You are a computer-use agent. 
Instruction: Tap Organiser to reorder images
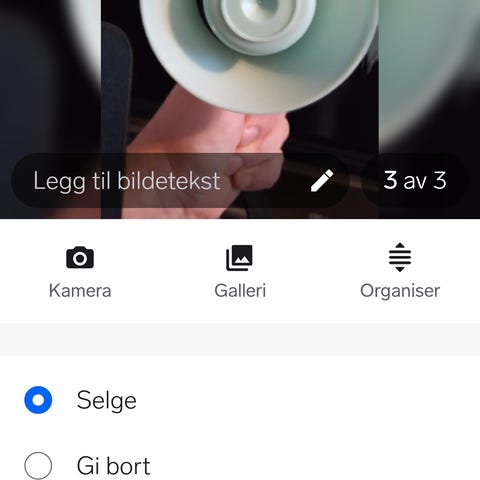click(x=400, y=272)
